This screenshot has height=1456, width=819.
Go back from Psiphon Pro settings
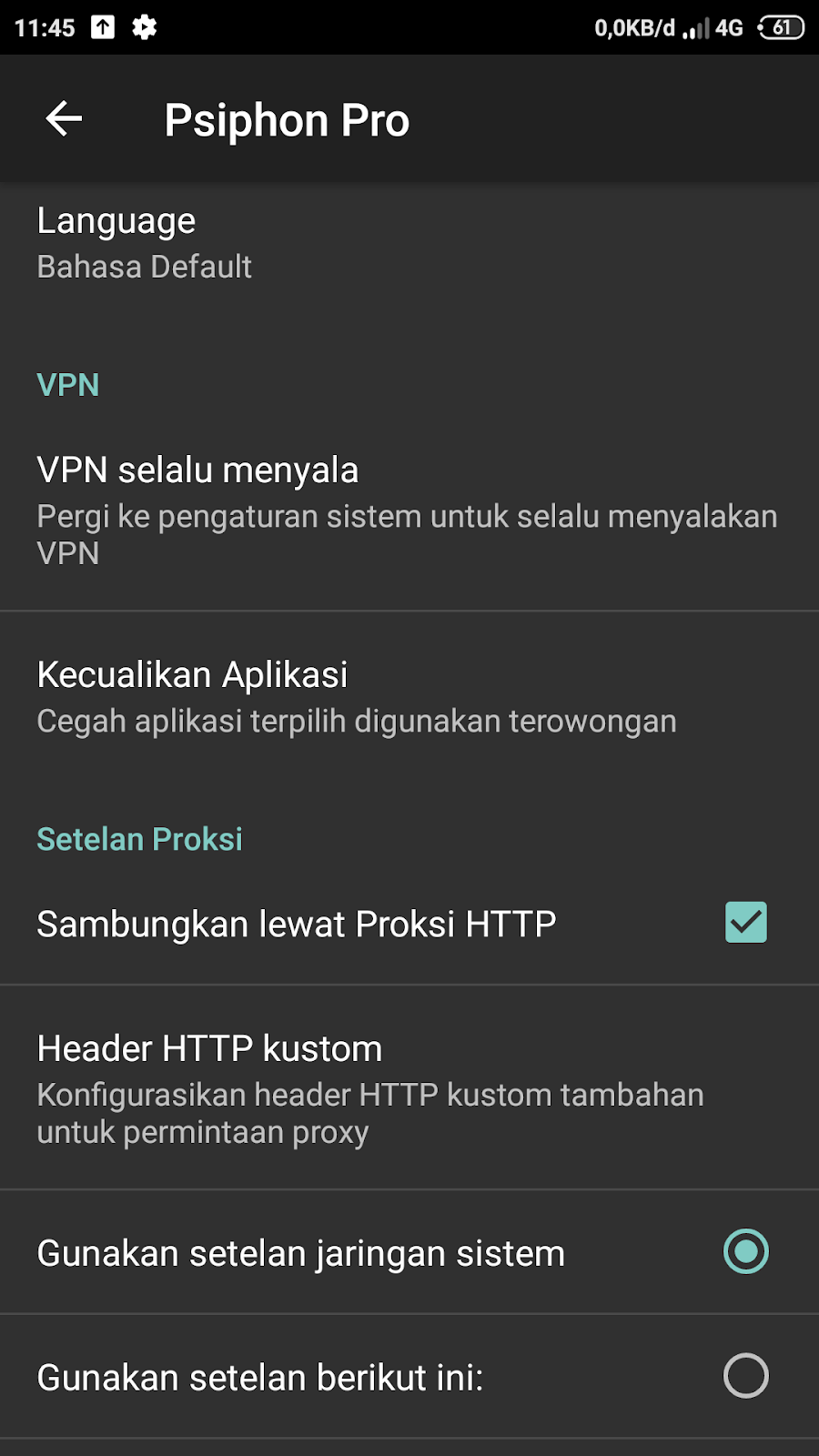pyautogui.click(x=64, y=119)
